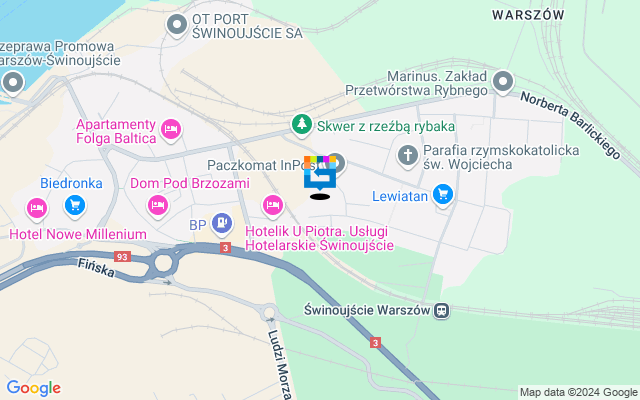640x400 pixels.
Task: Open the Apartamenty Folga Baltica pin
Action: click(170, 128)
